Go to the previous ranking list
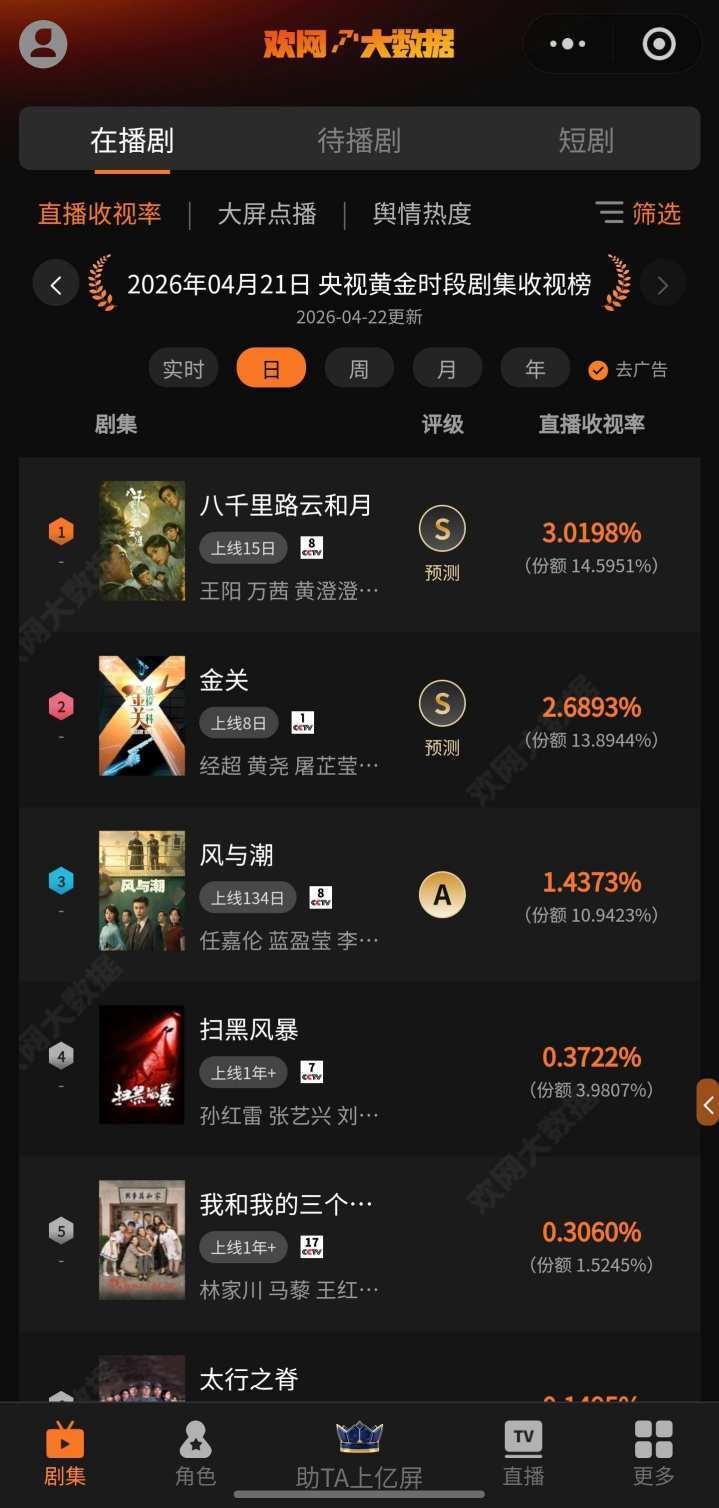Viewport: 719px width, 1508px height. (56, 285)
